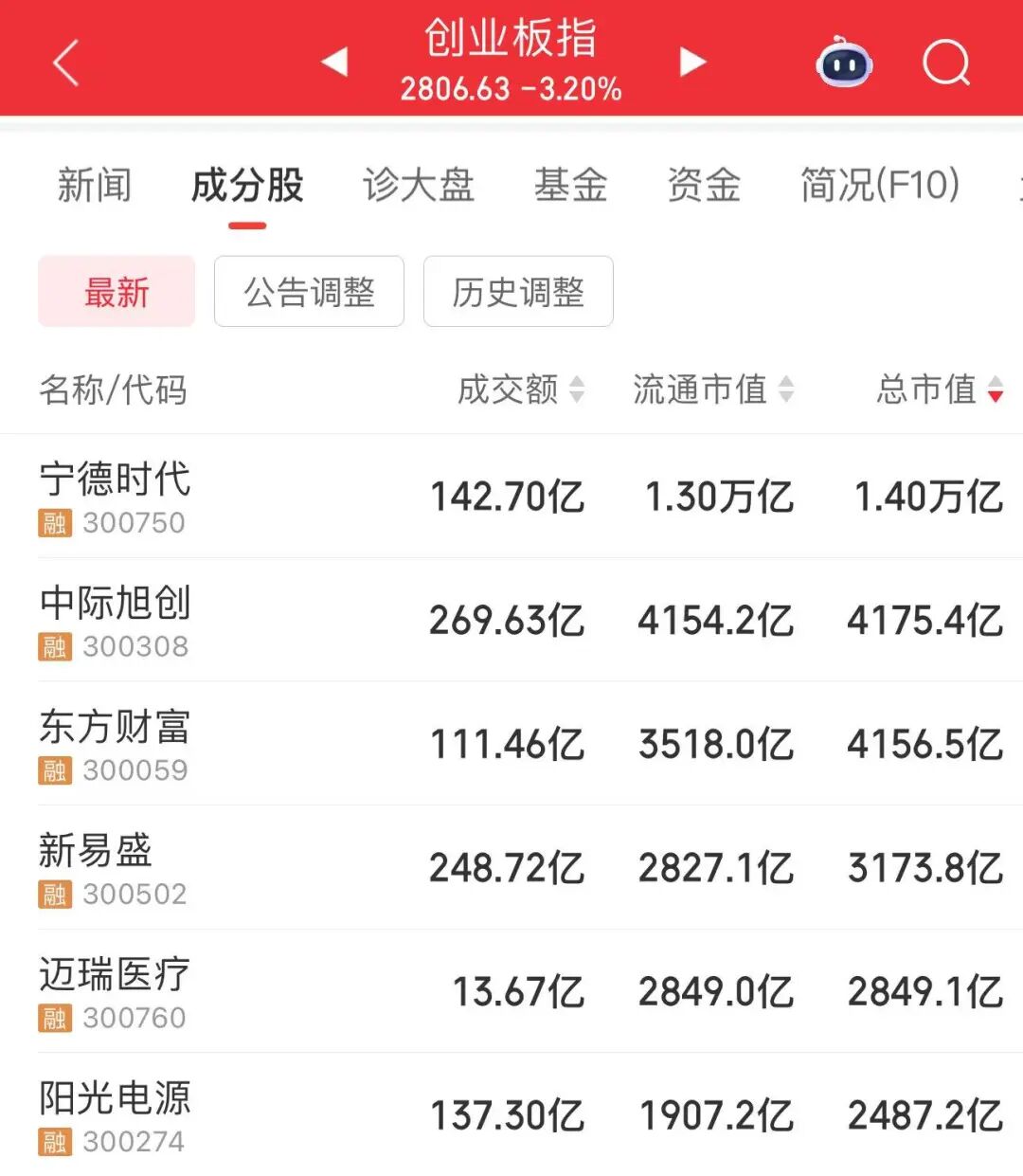Viewport: 1023px width, 1176px height.
Task: Open the 简况(F10) tab
Action: [879, 185]
